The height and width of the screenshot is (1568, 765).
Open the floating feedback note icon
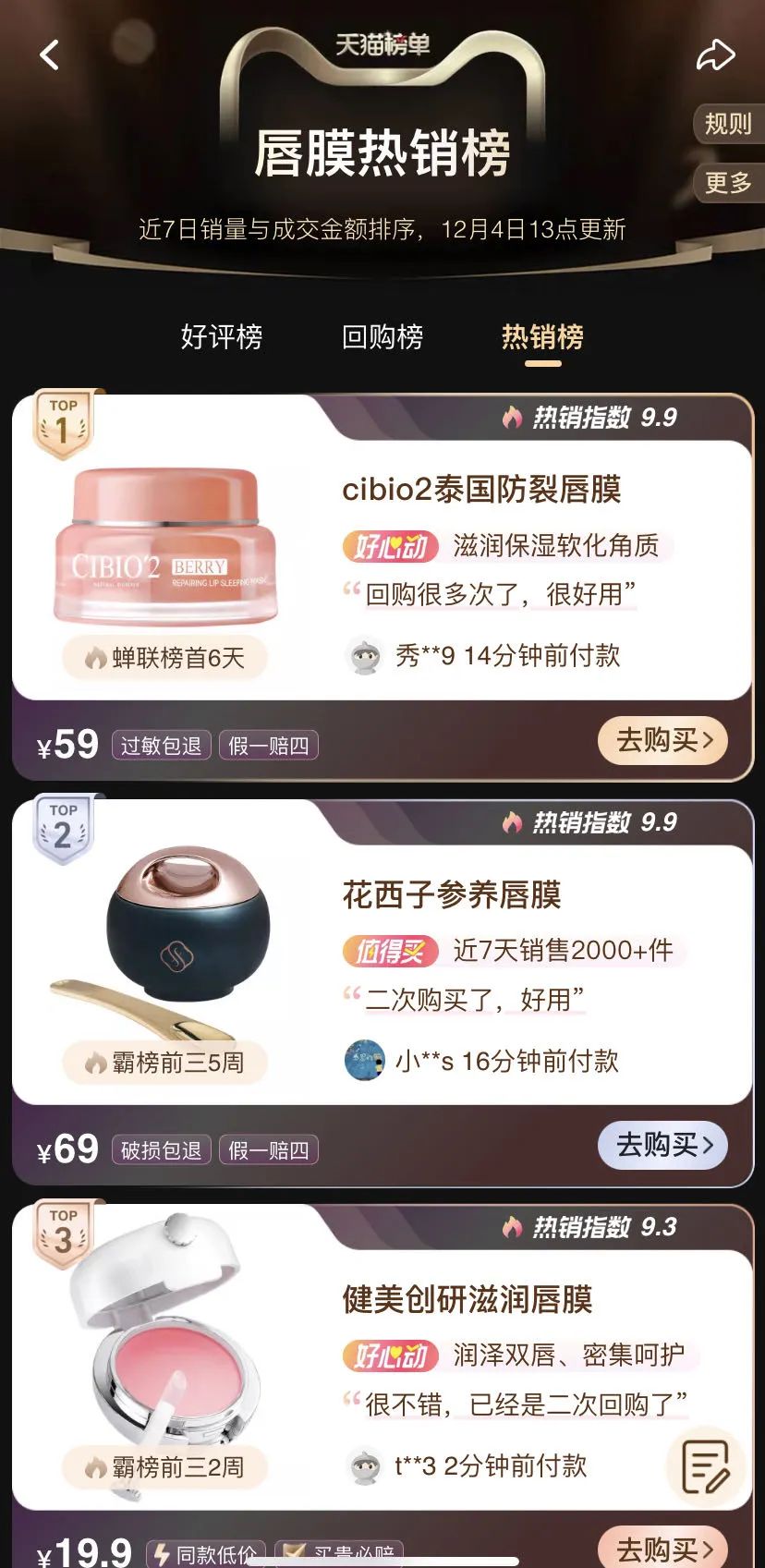(x=705, y=1466)
